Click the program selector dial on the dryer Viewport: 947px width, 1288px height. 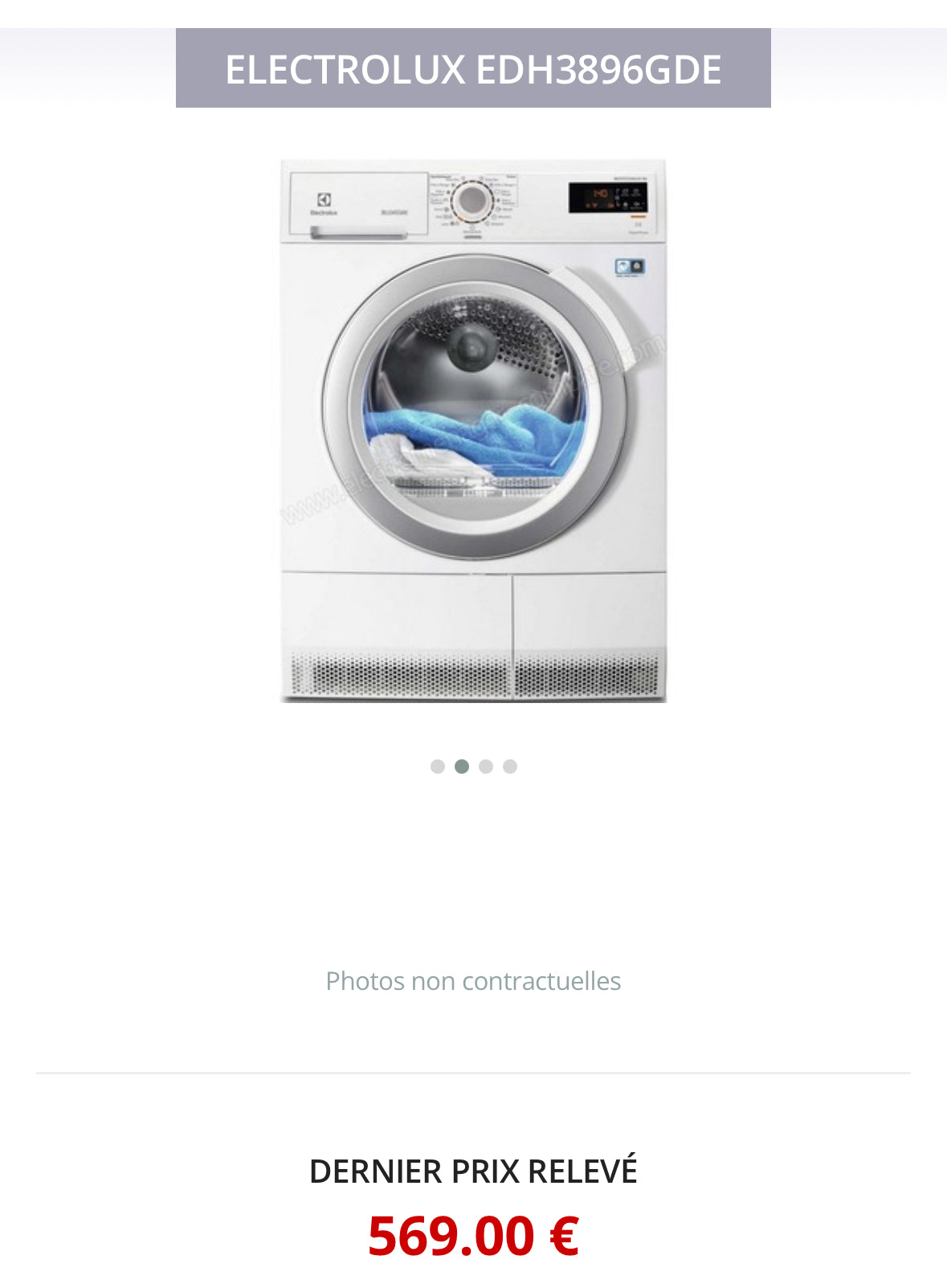tap(472, 199)
